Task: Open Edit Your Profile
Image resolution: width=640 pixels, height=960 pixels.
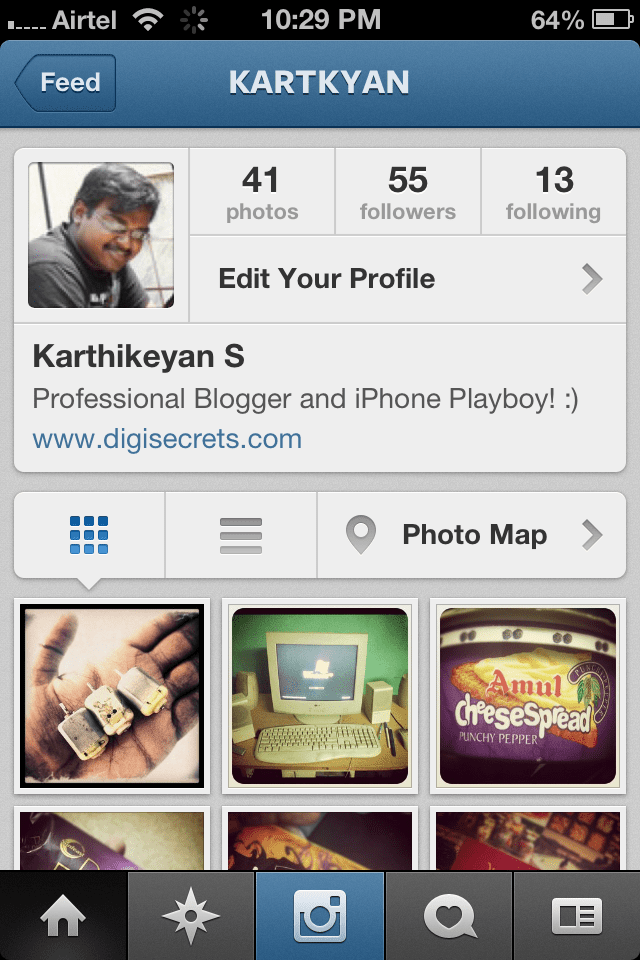Action: click(408, 279)
